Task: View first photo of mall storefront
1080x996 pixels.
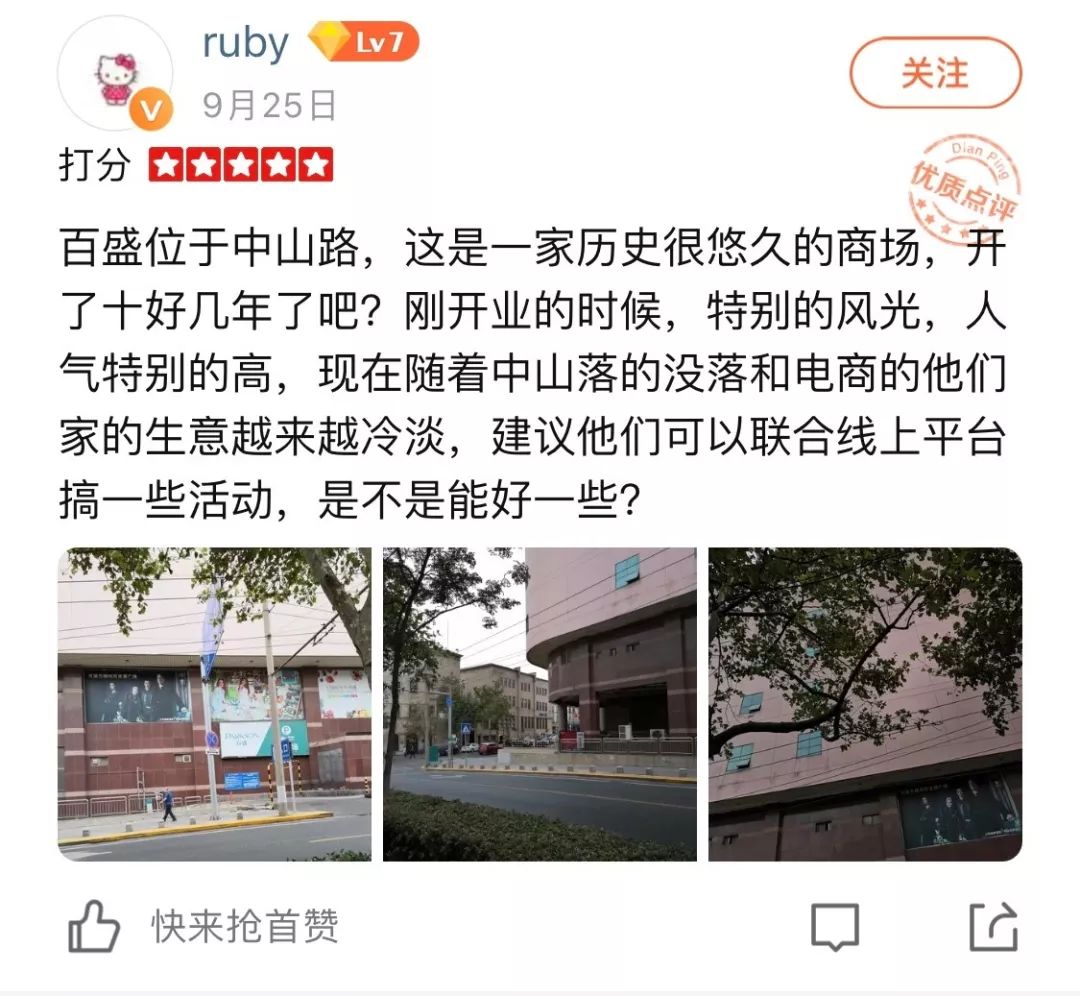Action: (214, 704)
